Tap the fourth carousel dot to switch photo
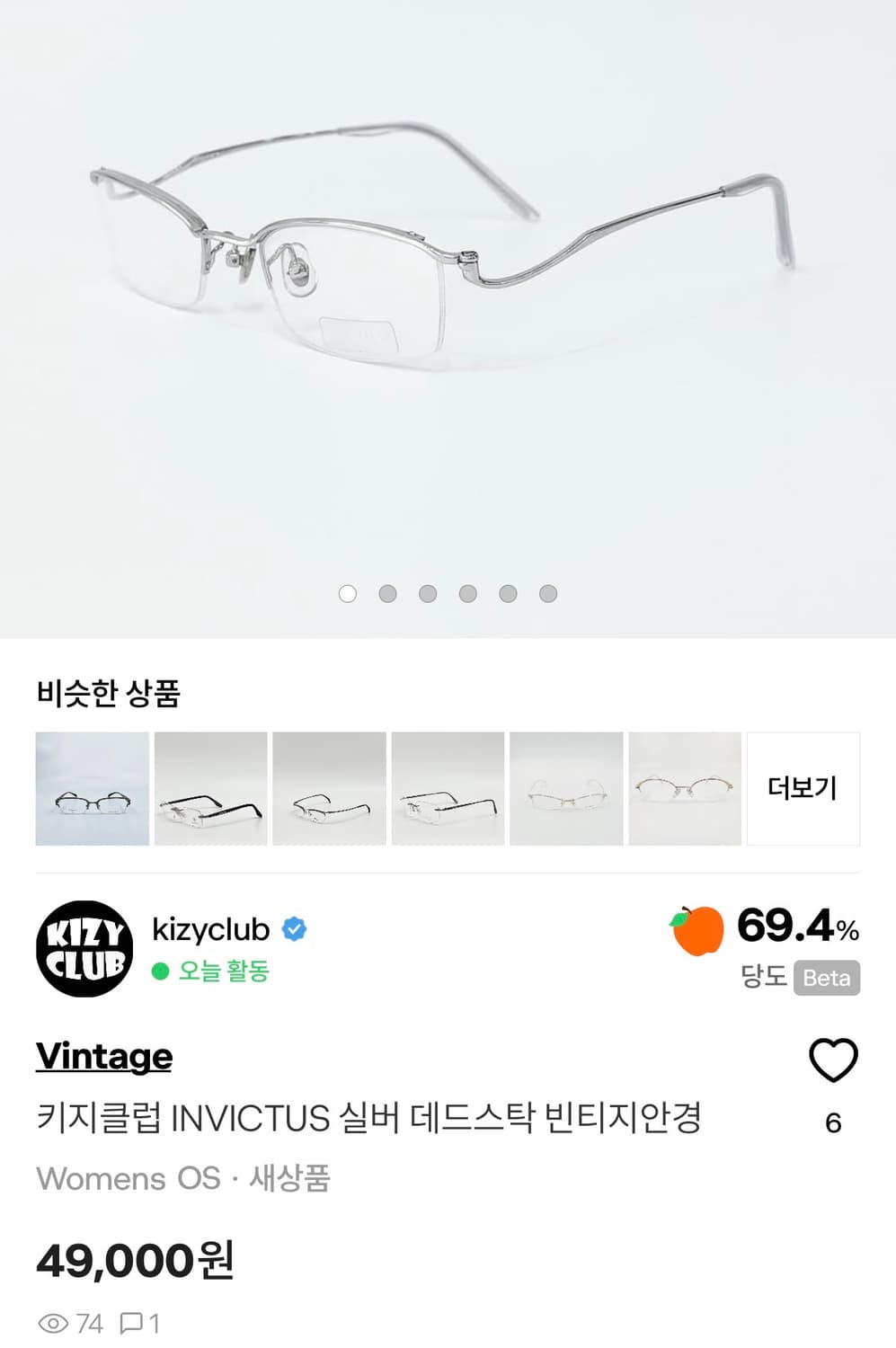This screenshot has height=1348, width=896. click(x=466, y=594)
